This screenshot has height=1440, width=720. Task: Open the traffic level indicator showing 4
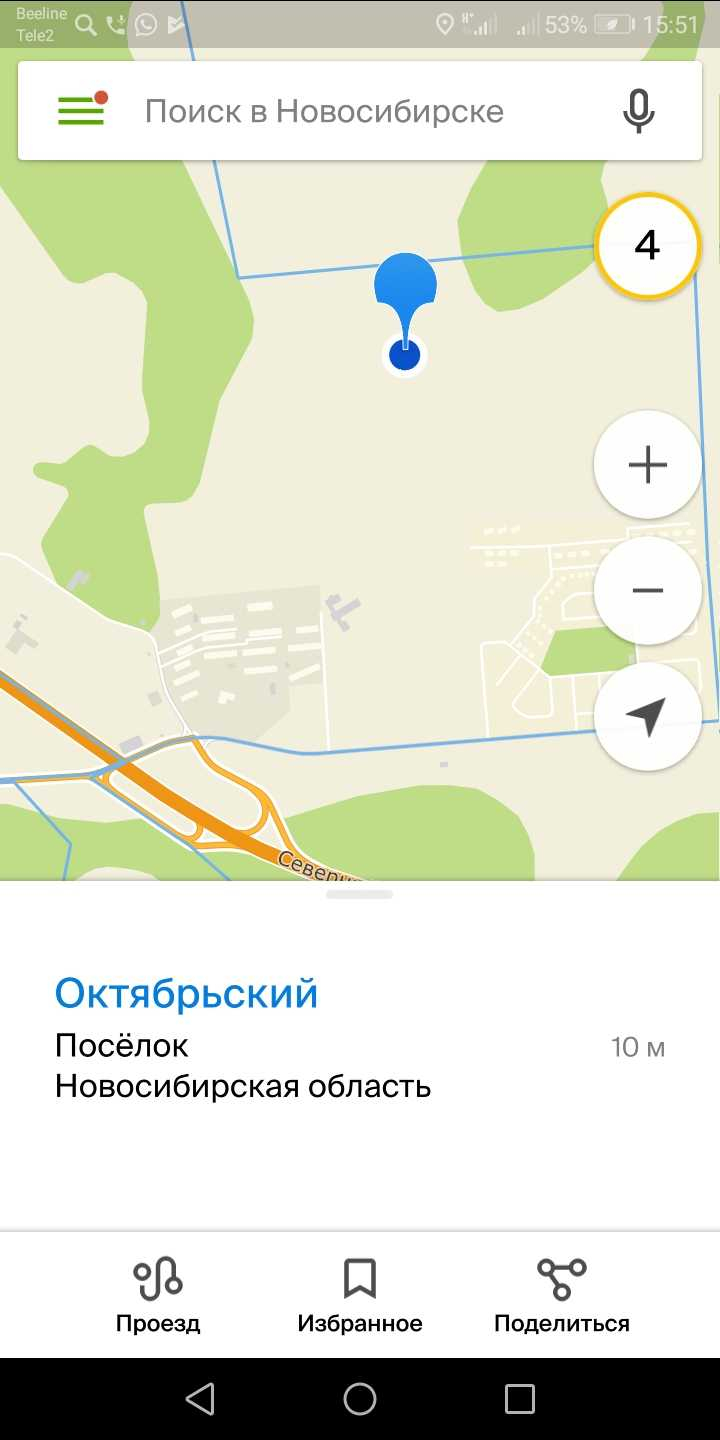point(647,245)
